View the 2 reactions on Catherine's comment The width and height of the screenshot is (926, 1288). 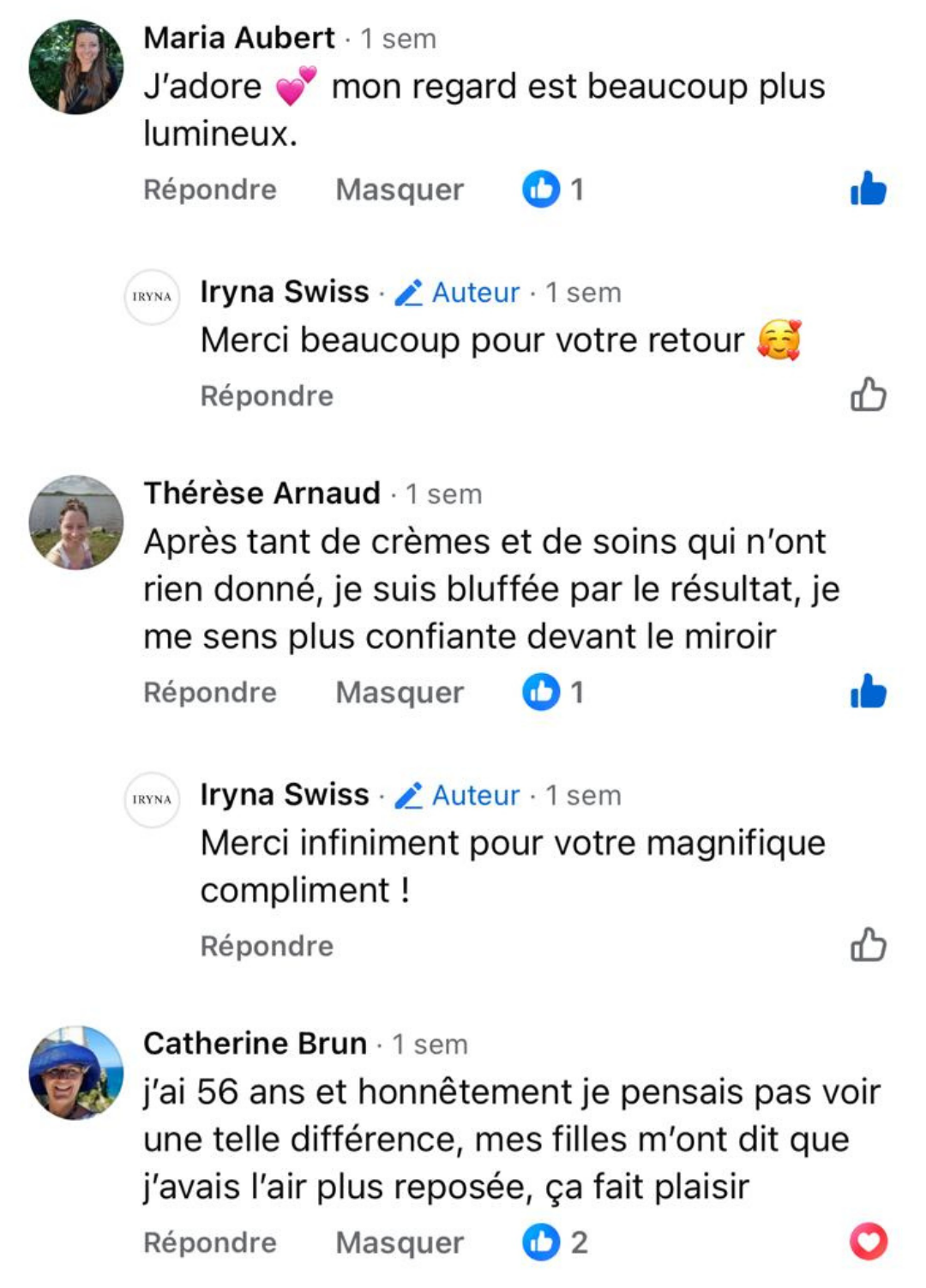click(x=555, y=1242)
